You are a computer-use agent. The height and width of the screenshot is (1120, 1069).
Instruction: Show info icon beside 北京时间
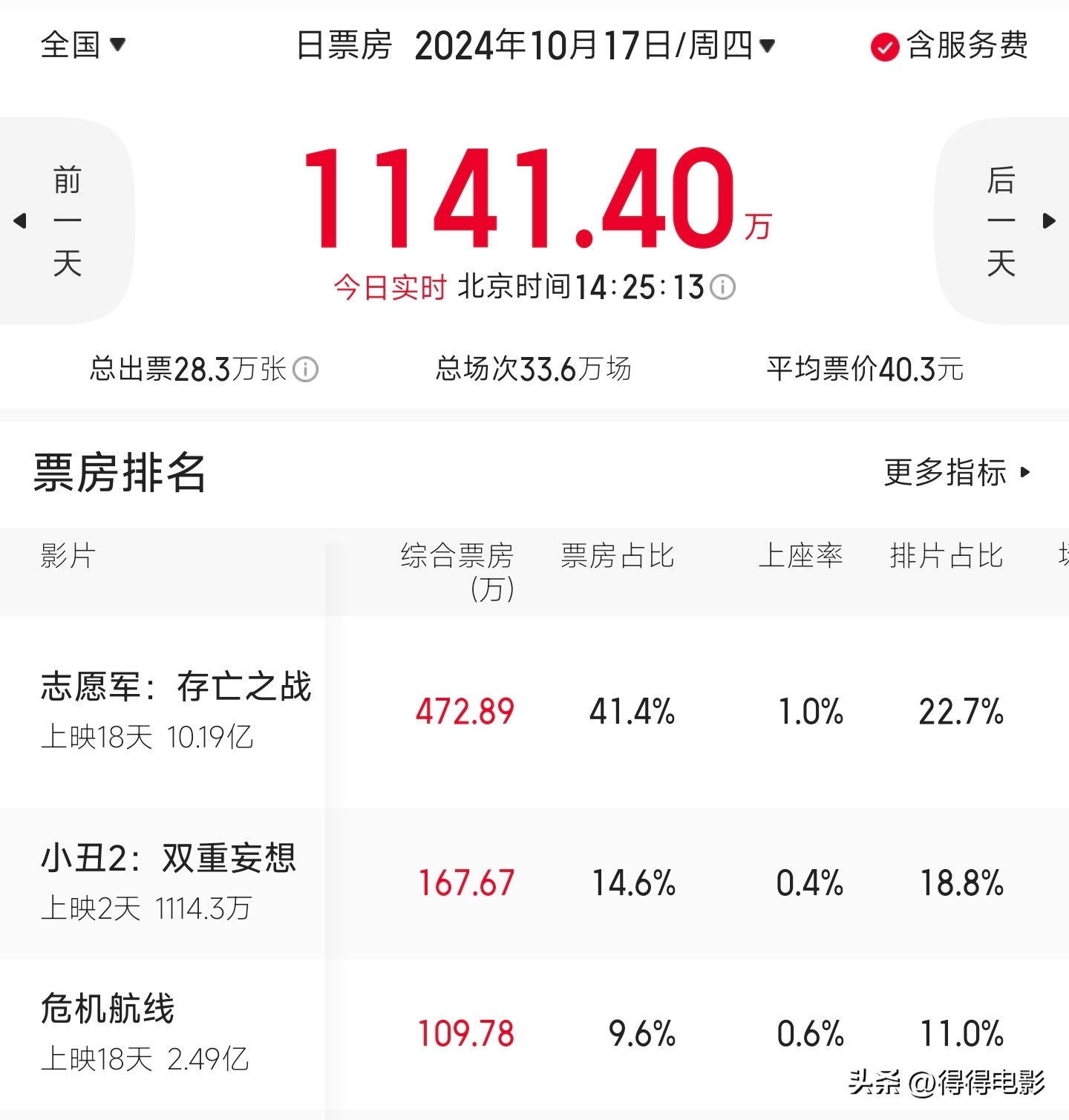click(722, 287)
